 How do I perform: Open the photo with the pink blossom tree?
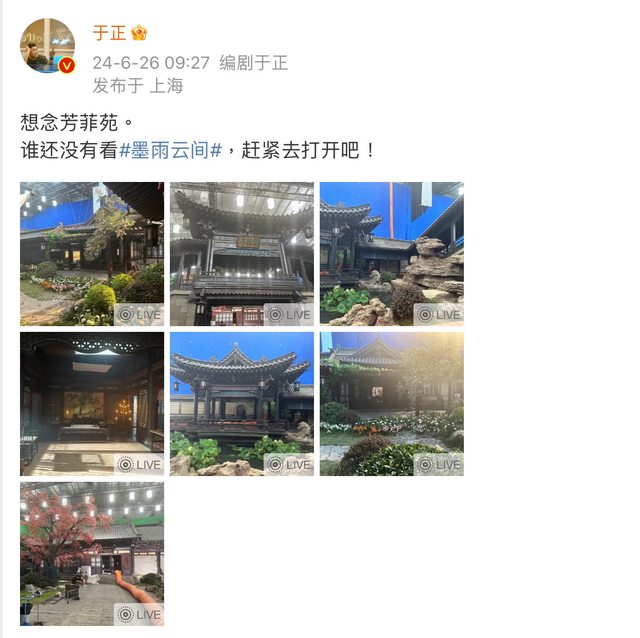tap(91, 554)
